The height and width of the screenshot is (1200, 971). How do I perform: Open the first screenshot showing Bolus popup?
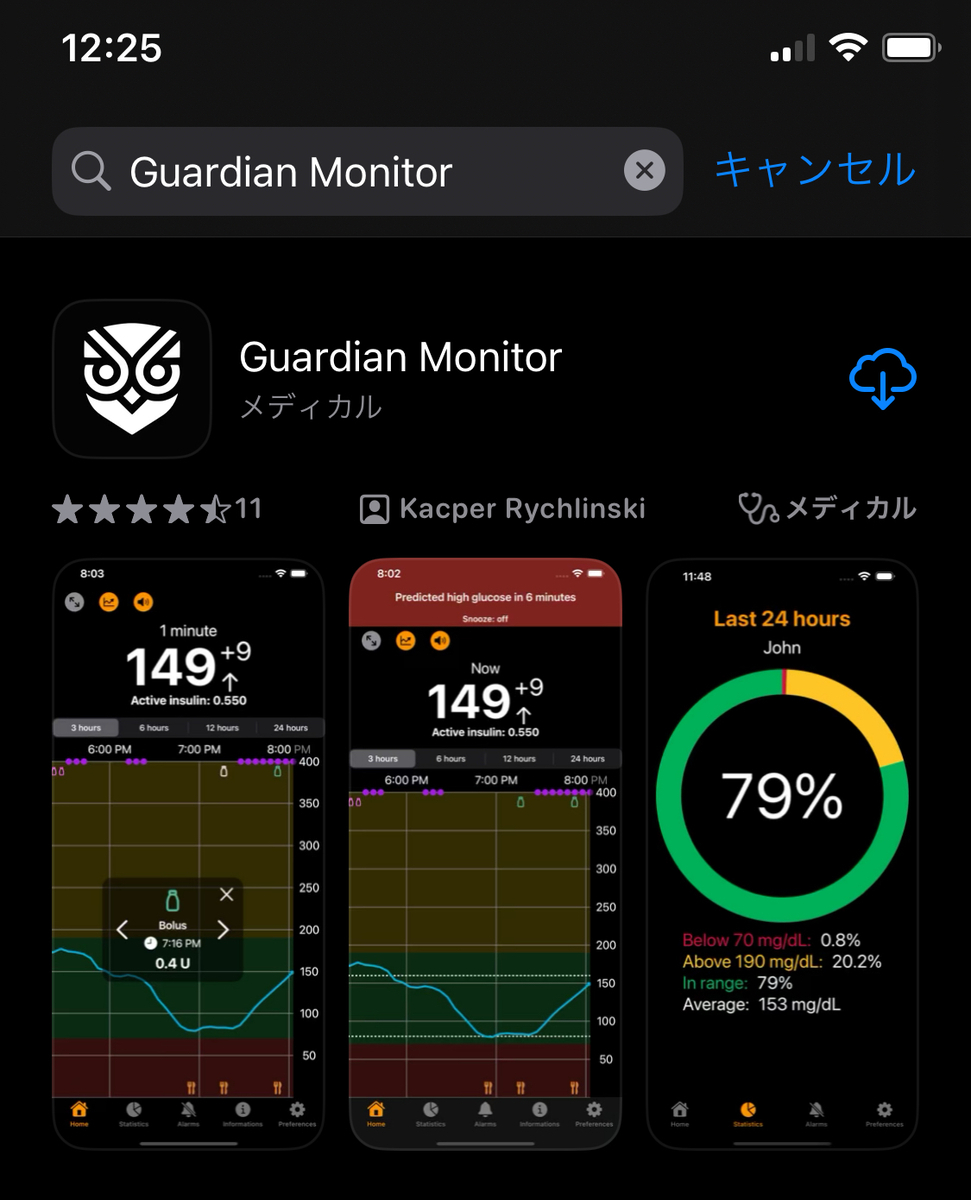(x=186, y=854)
